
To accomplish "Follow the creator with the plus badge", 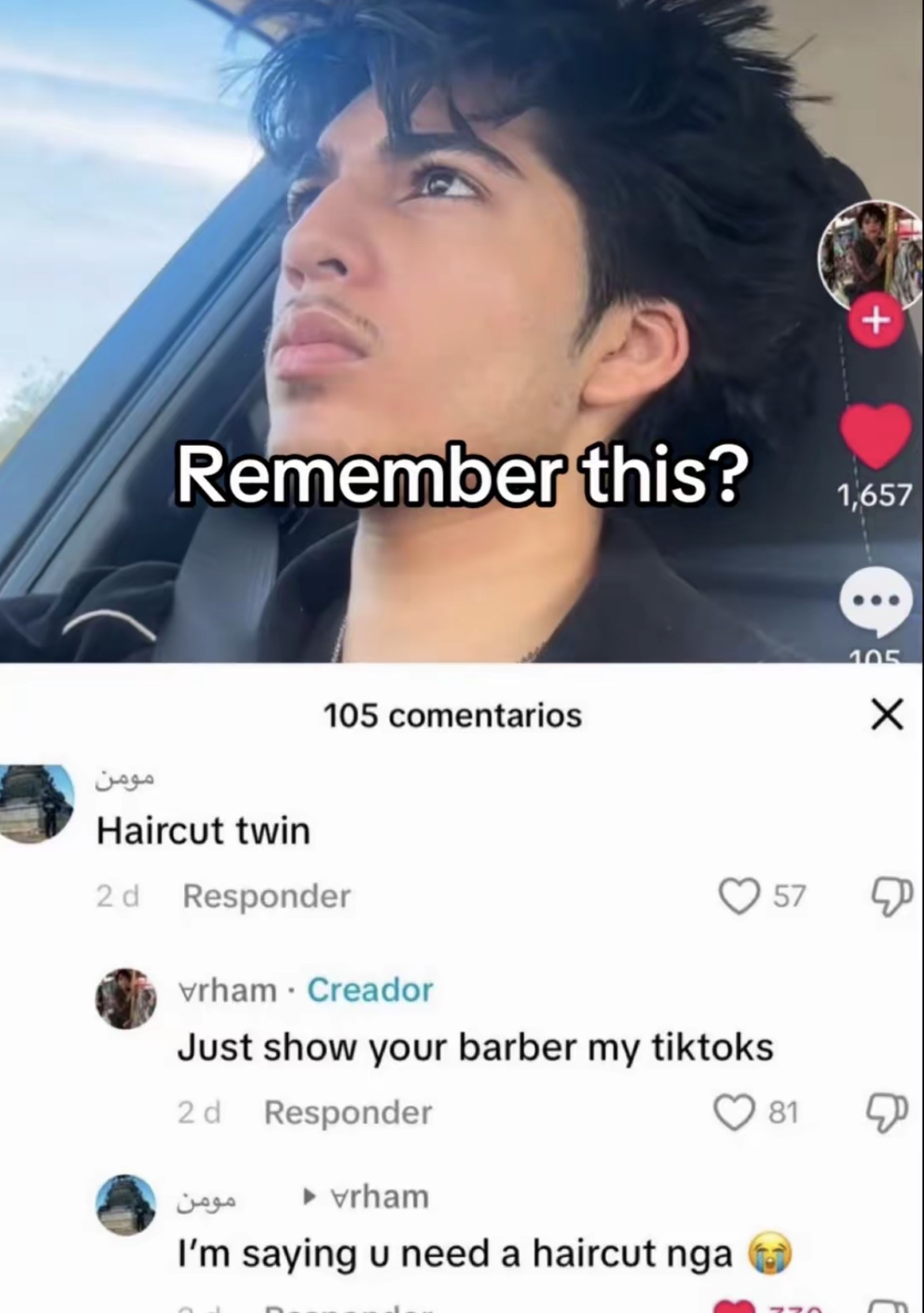I will (x=876, y=321).
